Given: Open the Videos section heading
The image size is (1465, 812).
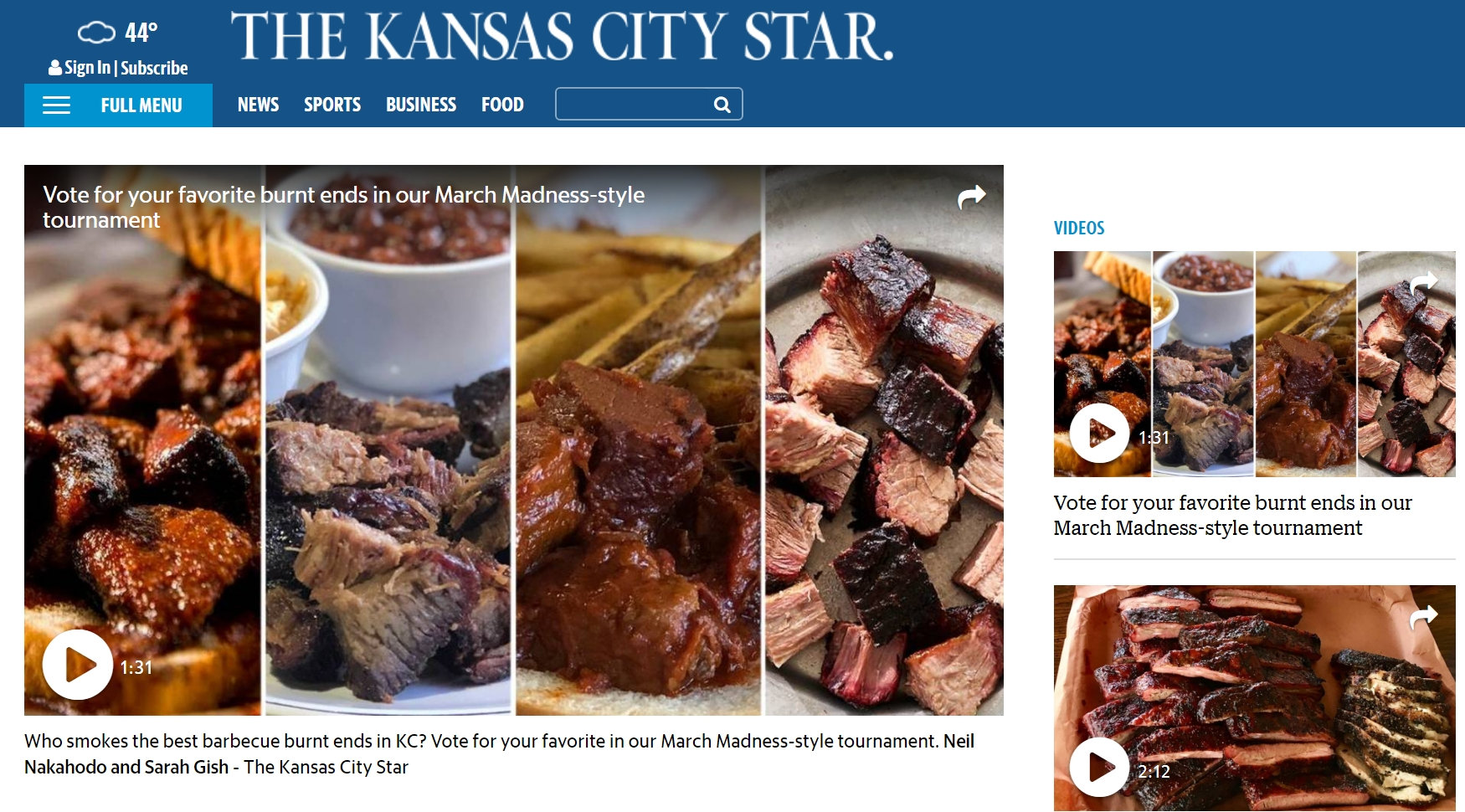Looking at the screenshot, I should click(1078, 228).
